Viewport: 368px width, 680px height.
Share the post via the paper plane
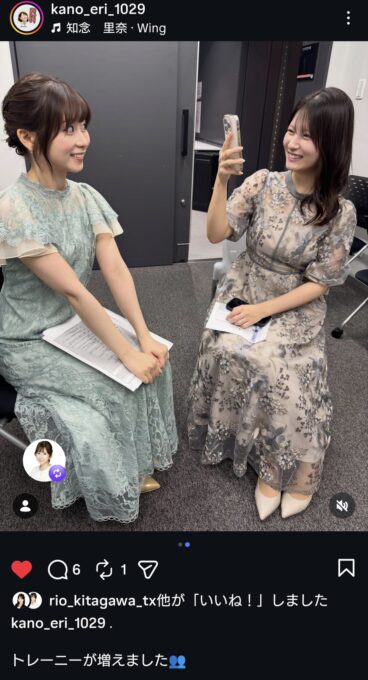coord(148,569)
